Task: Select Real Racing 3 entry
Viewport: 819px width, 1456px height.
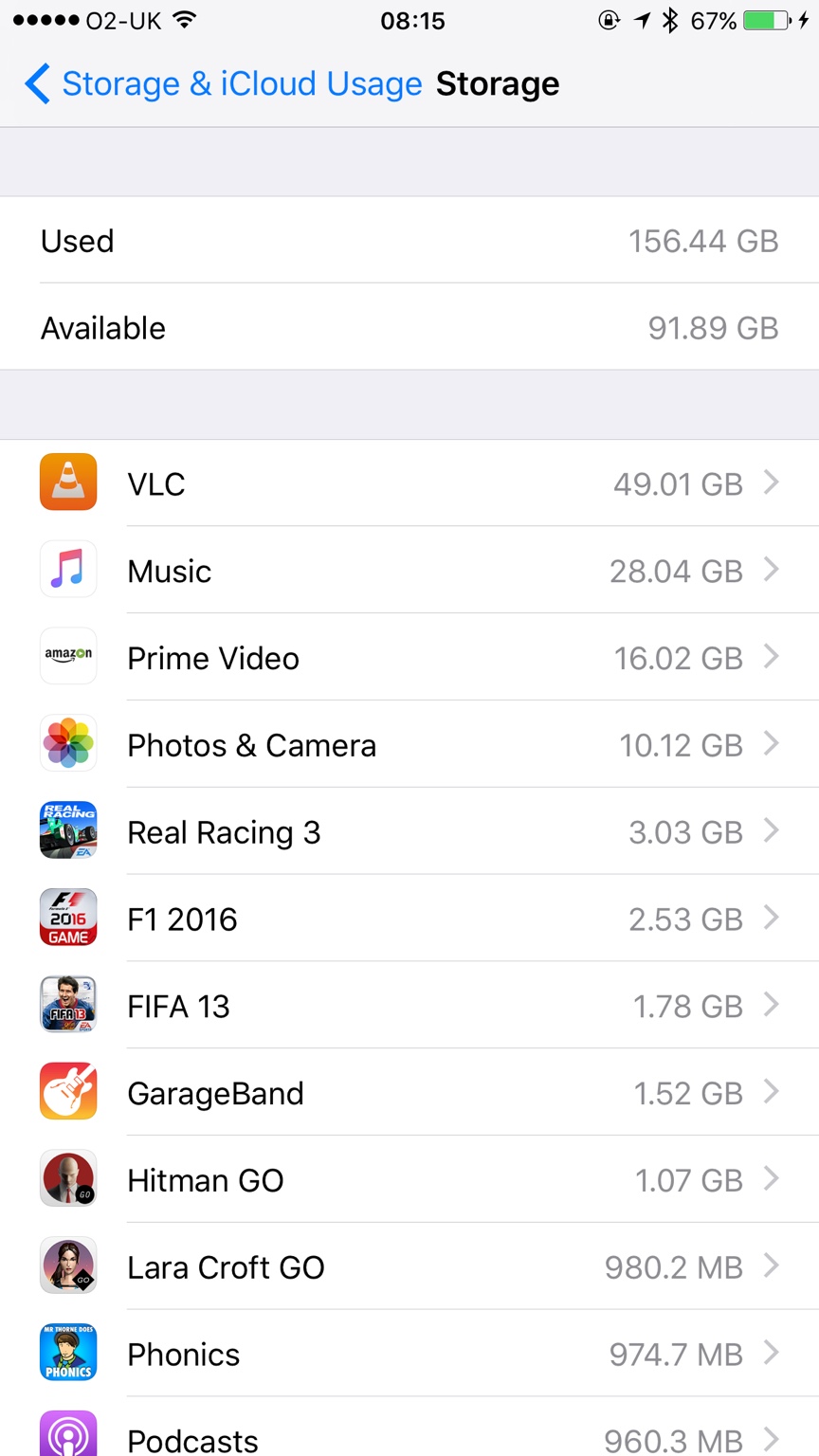Action: (x=409, y=832)
